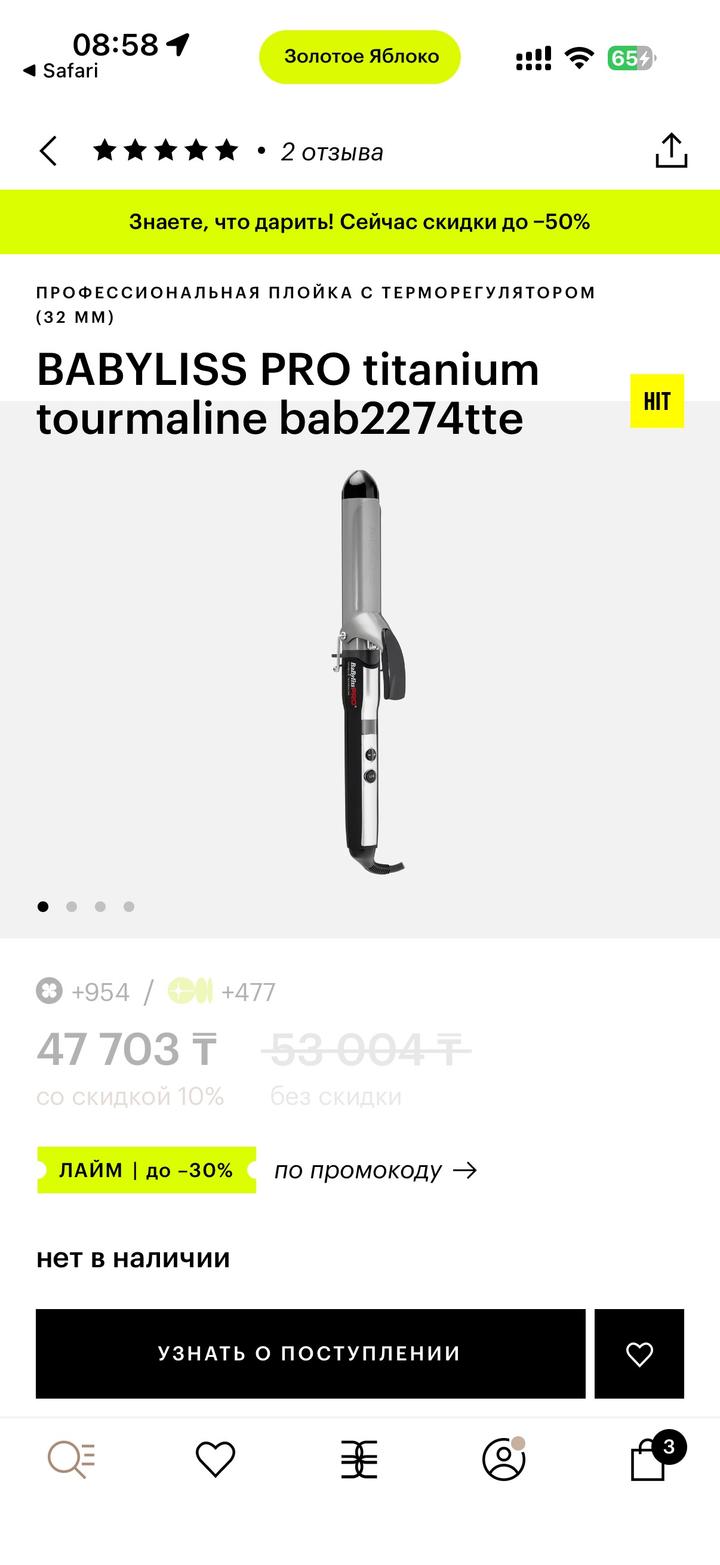Open your profile from bottom navigation

(x=504, y=1459)
